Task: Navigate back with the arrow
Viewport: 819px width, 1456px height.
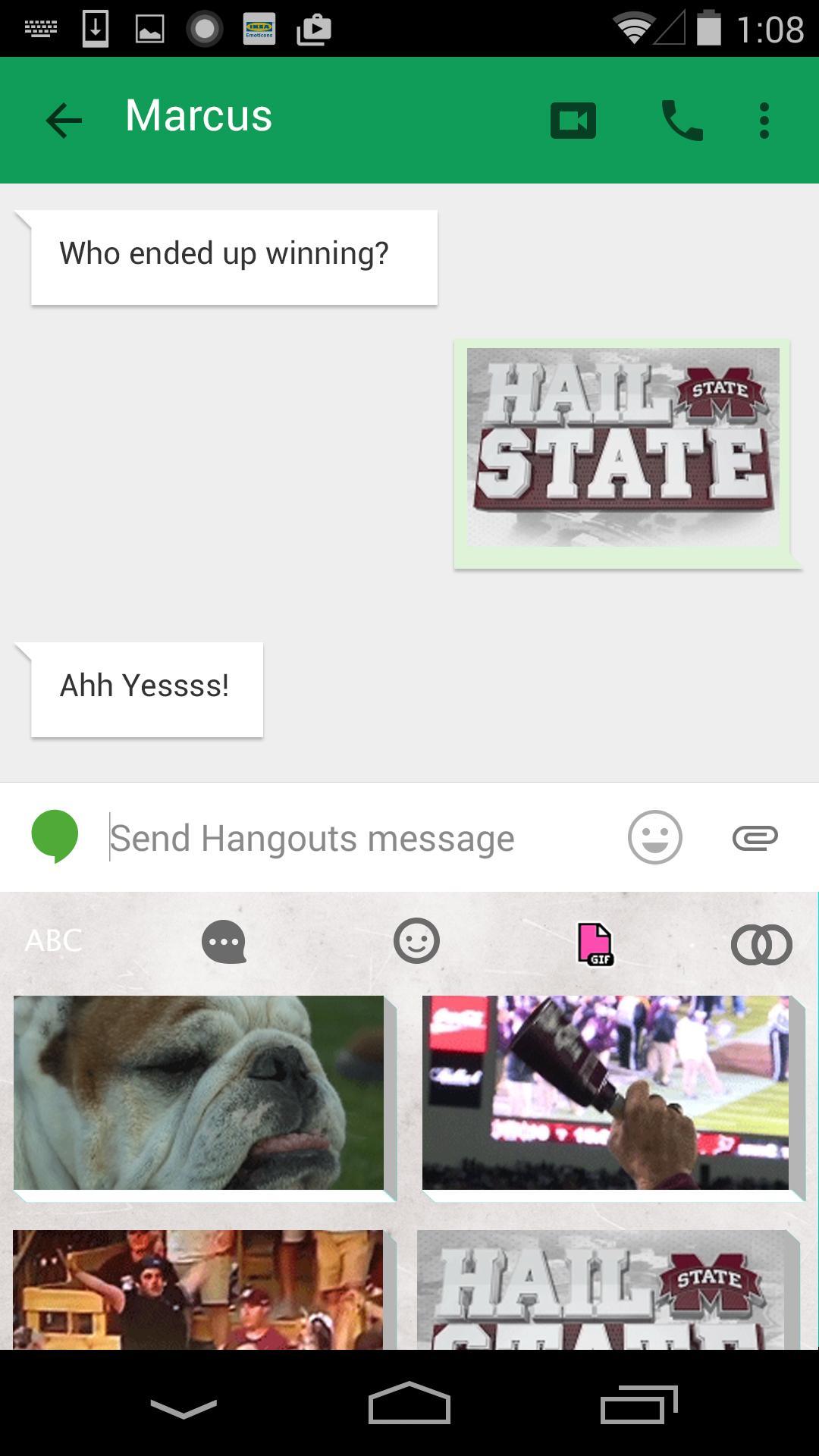Action: (x=64, y=119)
